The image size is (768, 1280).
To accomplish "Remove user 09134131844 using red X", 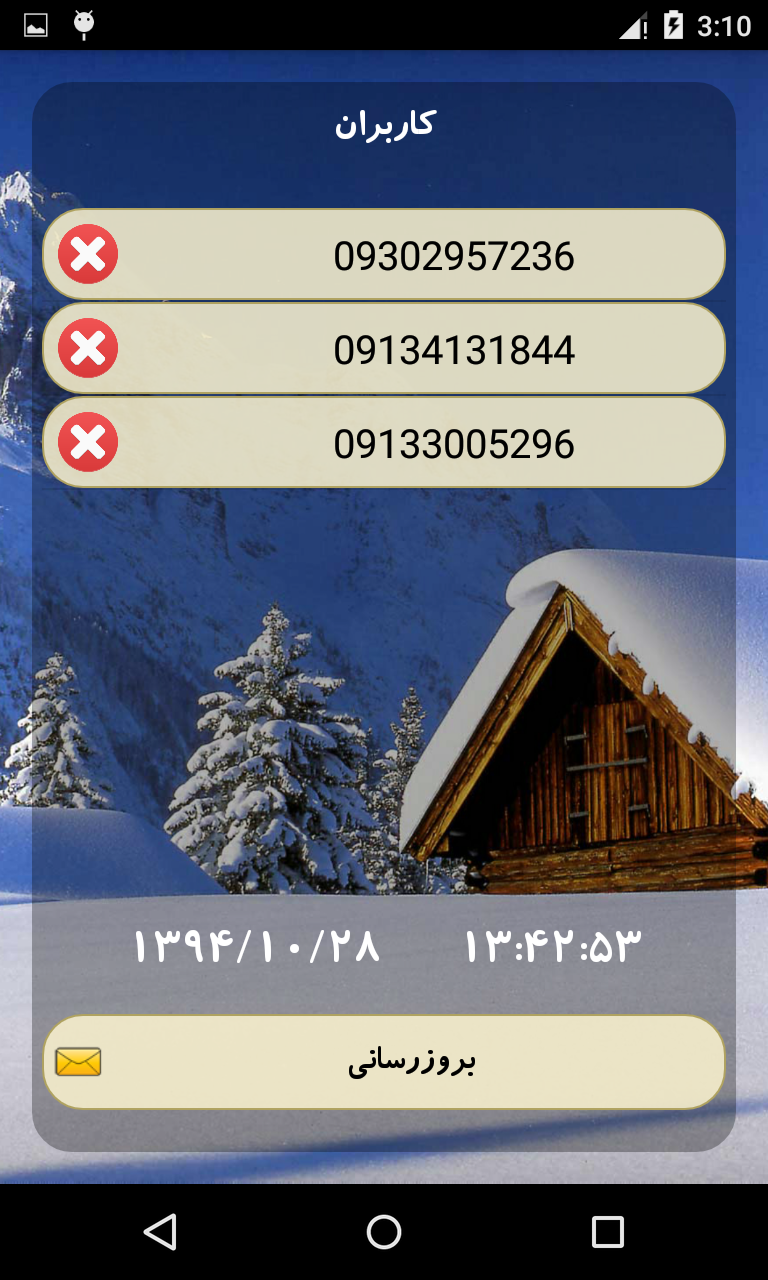I will coord(88,348).
